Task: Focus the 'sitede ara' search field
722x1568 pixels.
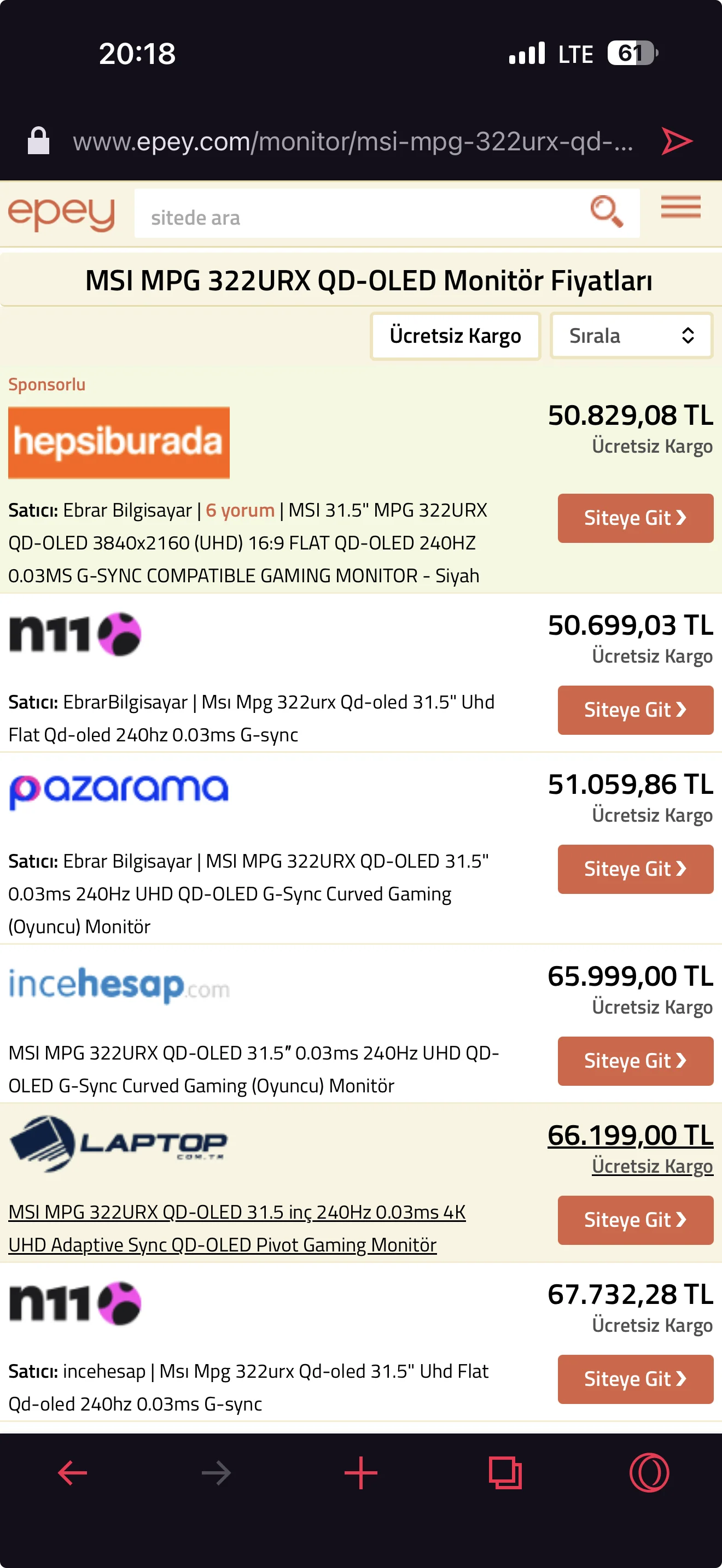Action: coord(359,217)
